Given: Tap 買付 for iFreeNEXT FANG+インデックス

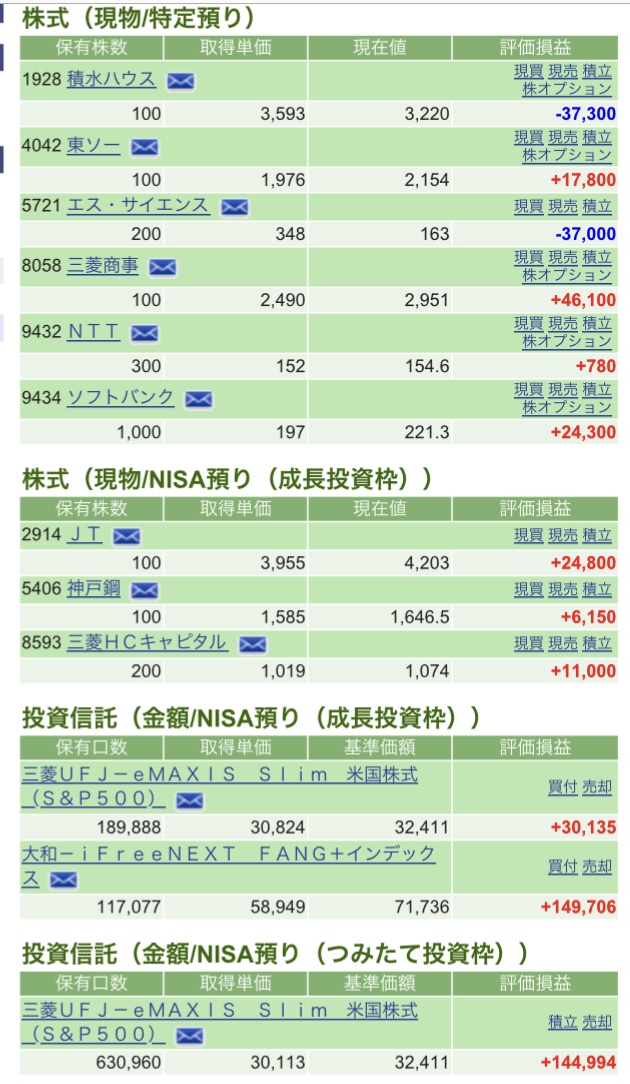Looking at the screenshot, I should click(x=563, y=866).
